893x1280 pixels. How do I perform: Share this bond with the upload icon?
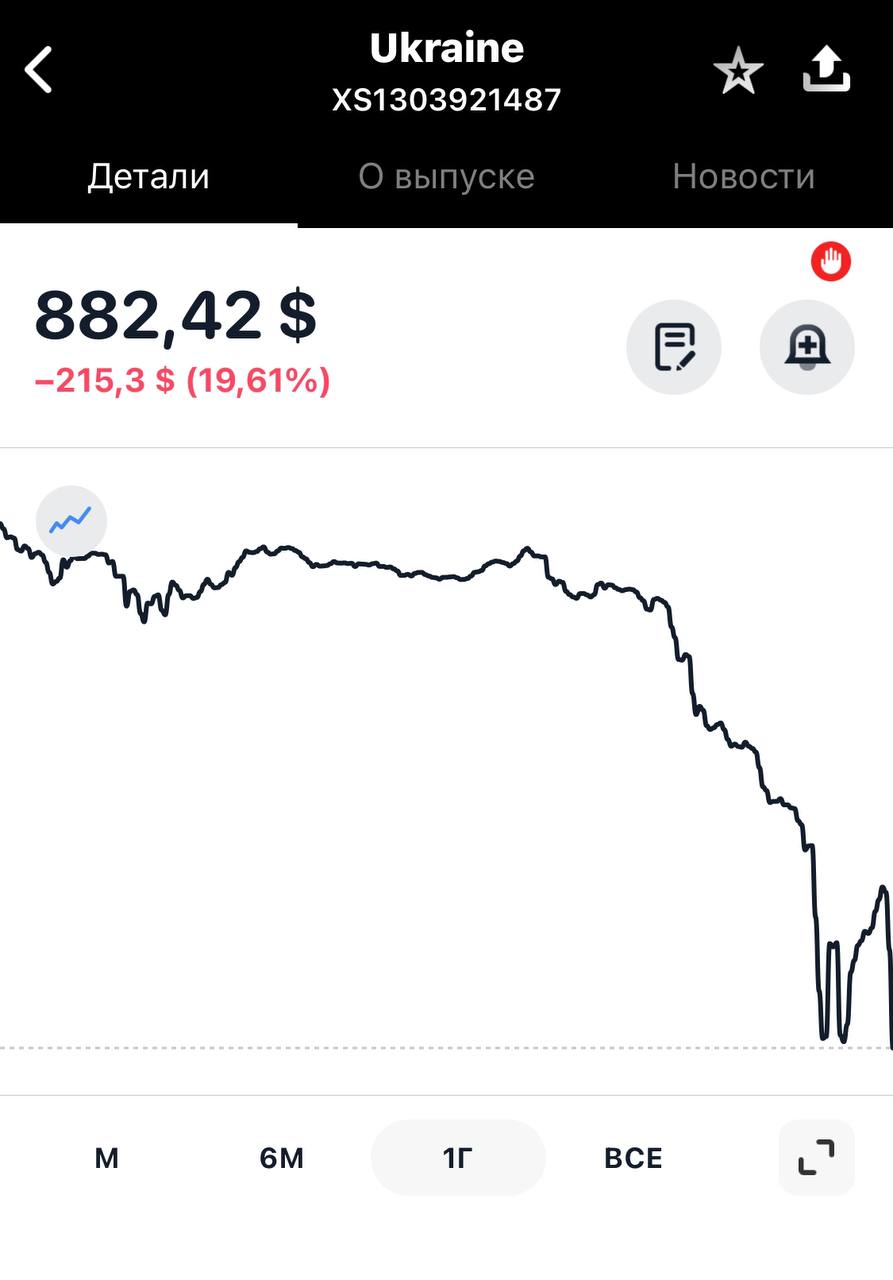click(826, 71)
